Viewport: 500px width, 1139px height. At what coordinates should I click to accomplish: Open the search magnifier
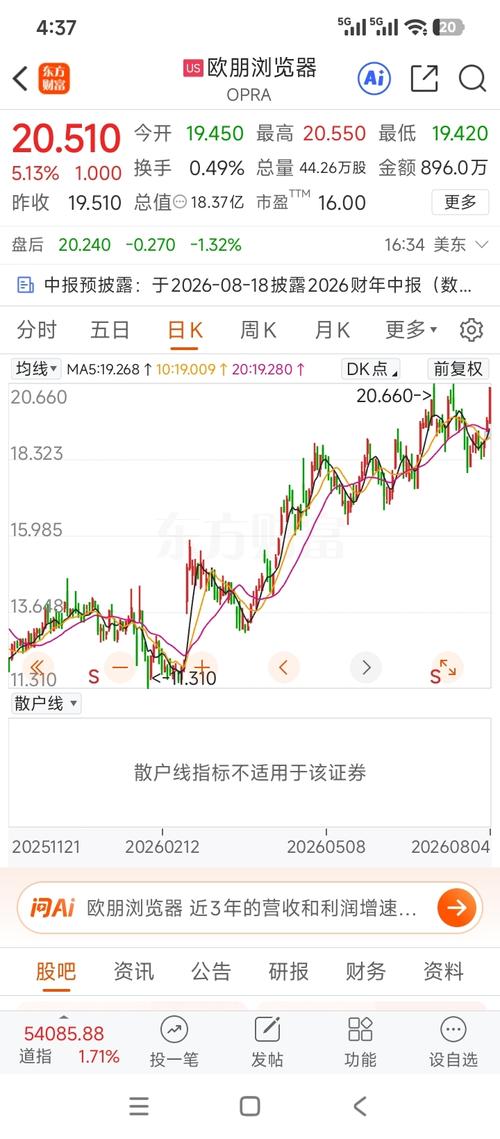coord(472,78)
